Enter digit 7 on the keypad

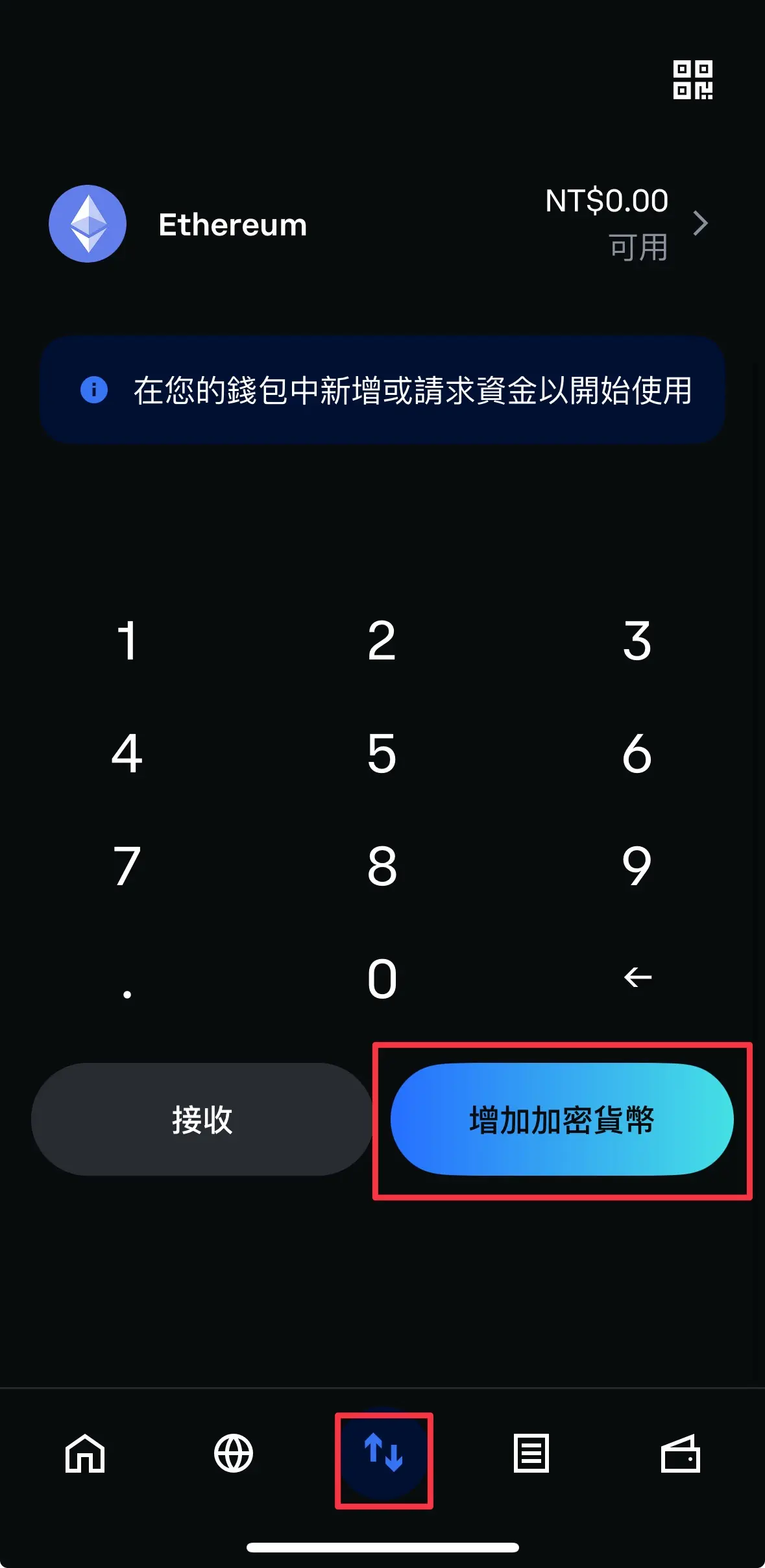127,866
